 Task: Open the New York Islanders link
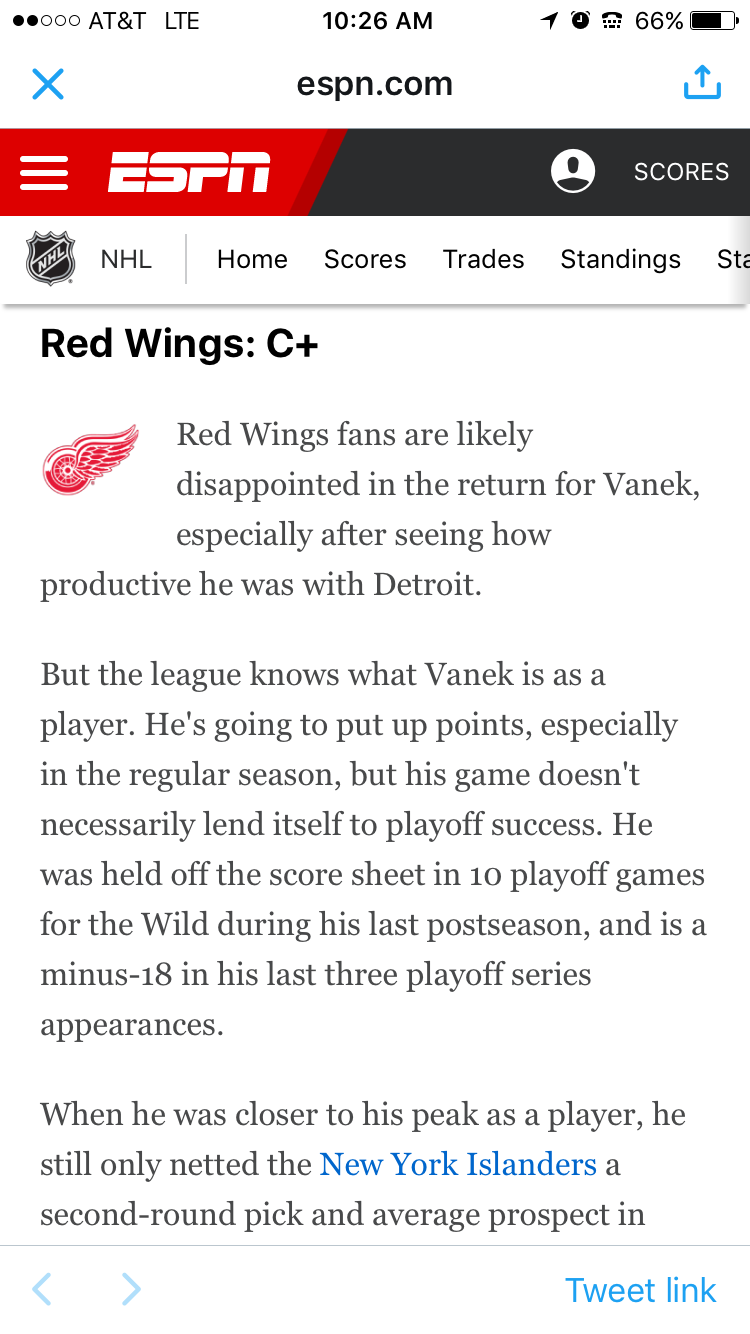pos(458,1164)
